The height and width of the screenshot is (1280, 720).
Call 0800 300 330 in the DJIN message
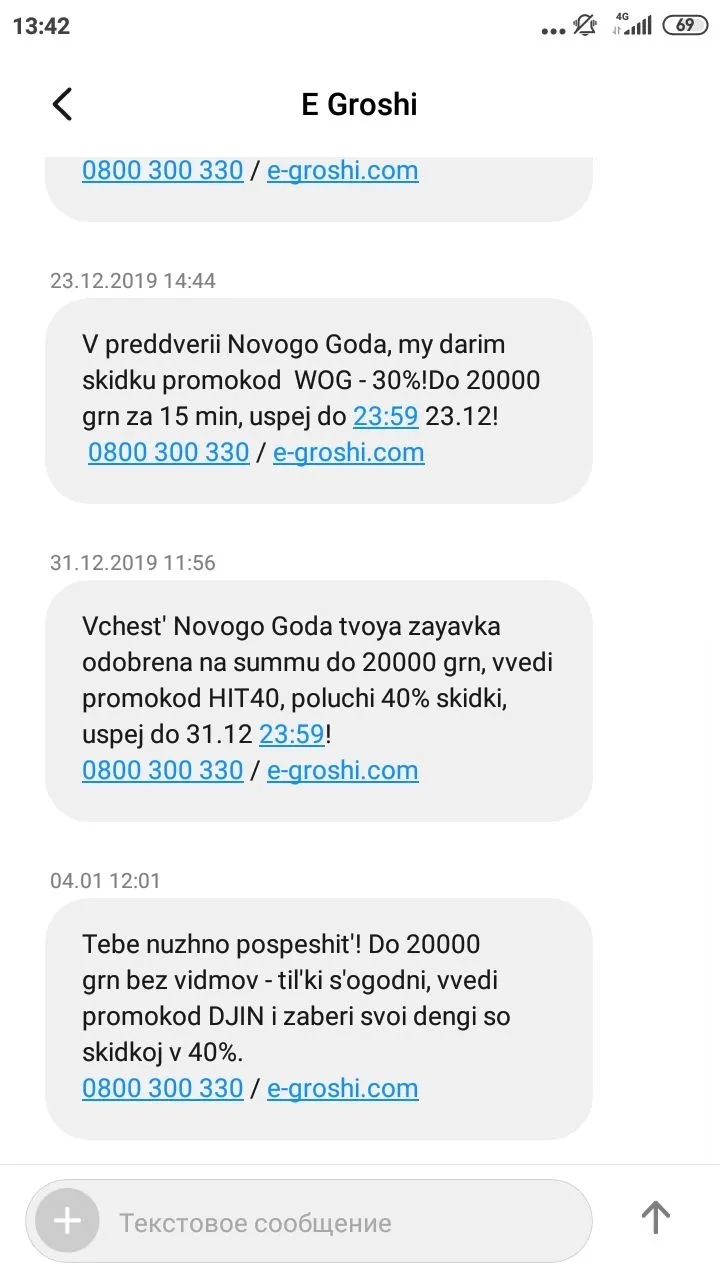tap(162, 1088)
